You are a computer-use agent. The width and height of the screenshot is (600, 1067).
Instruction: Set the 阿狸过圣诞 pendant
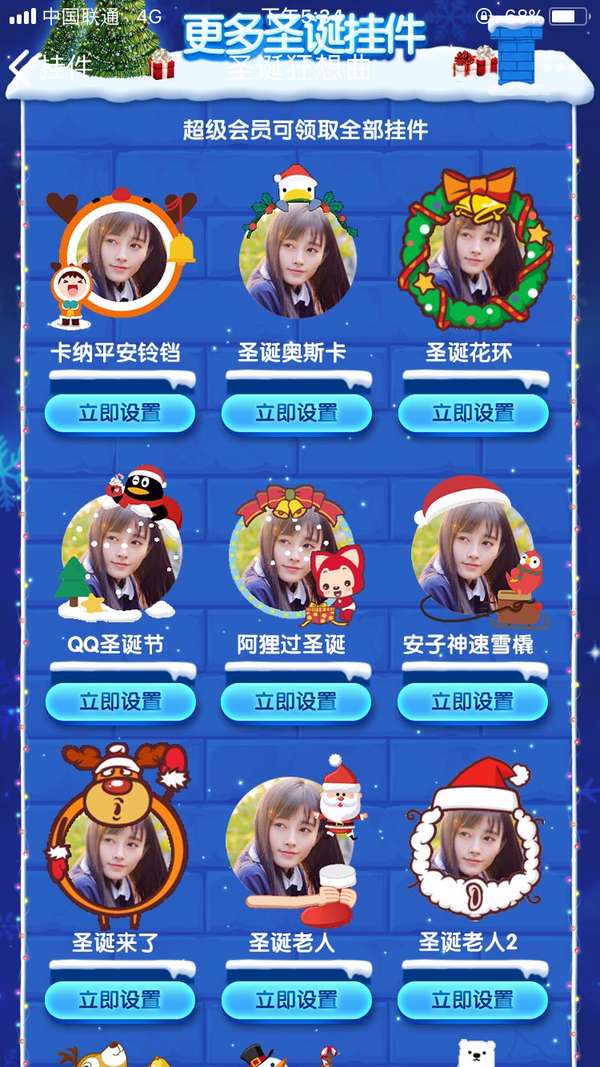point(296,702)
